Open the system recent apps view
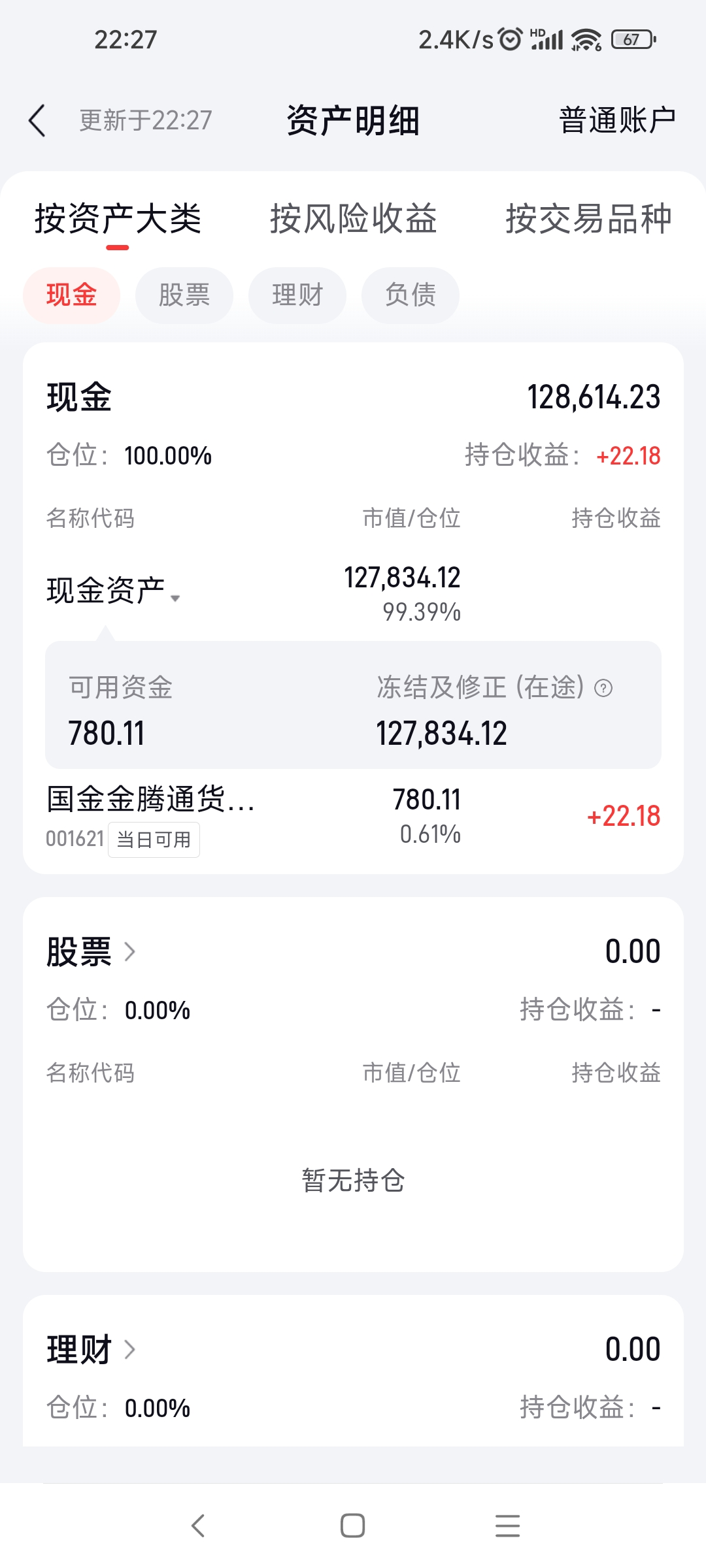706x1568 pixels. point(507,1526)
